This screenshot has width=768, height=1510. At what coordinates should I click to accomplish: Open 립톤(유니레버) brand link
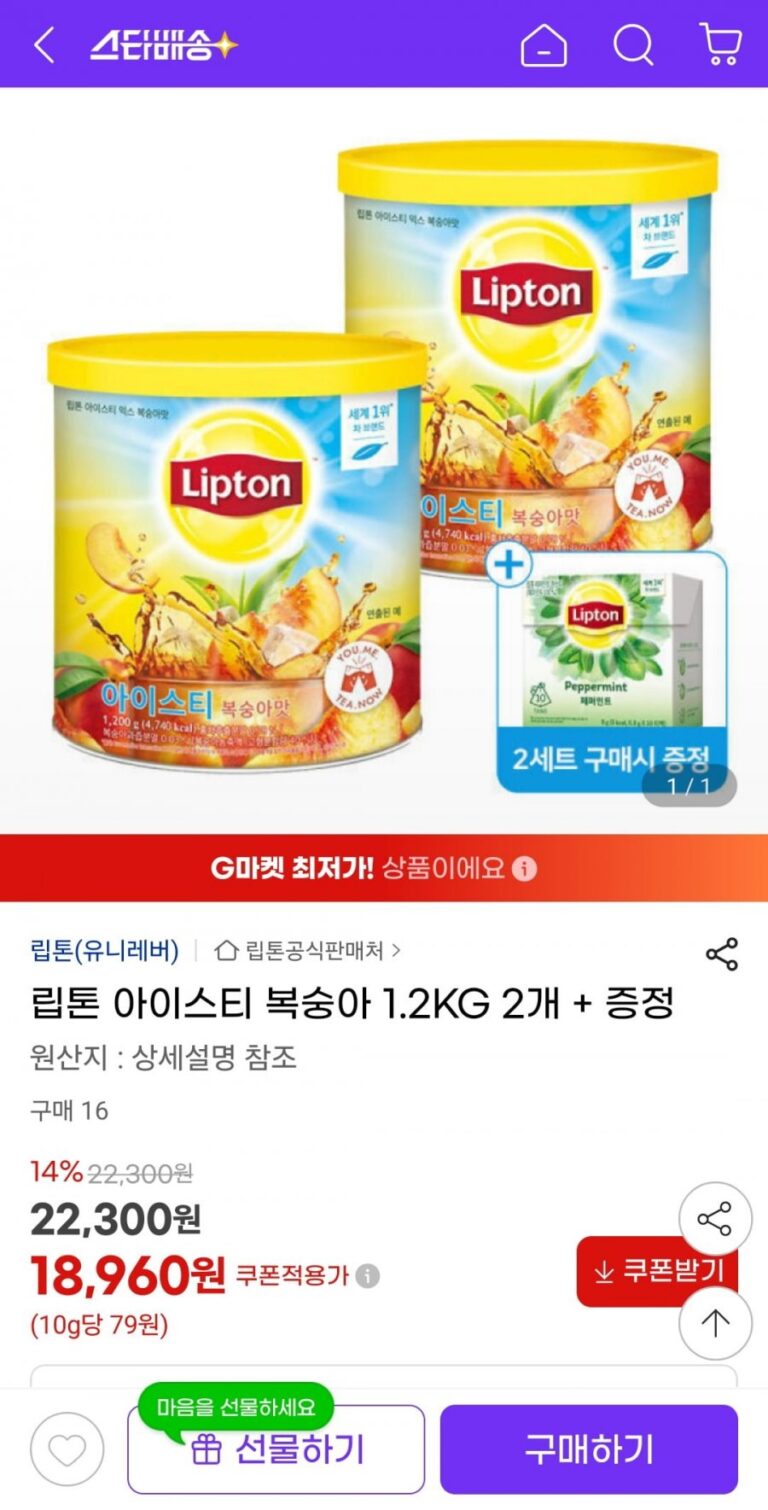point(105,951)
